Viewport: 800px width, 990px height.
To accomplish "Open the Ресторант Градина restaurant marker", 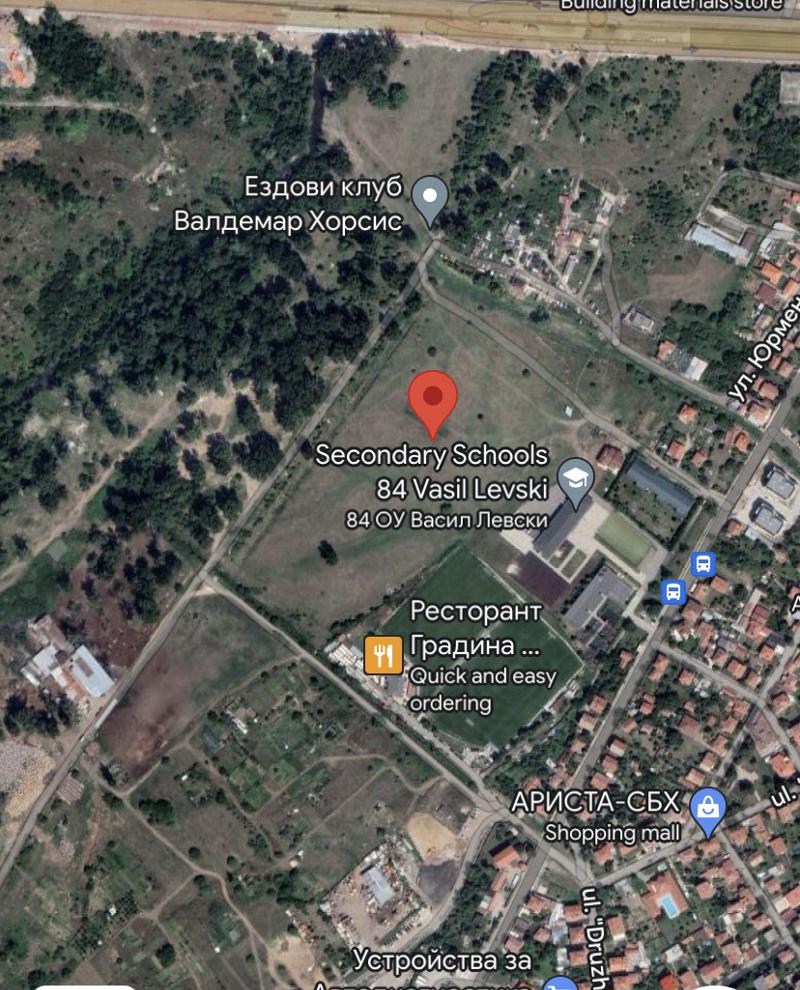I will click(383, 655).
